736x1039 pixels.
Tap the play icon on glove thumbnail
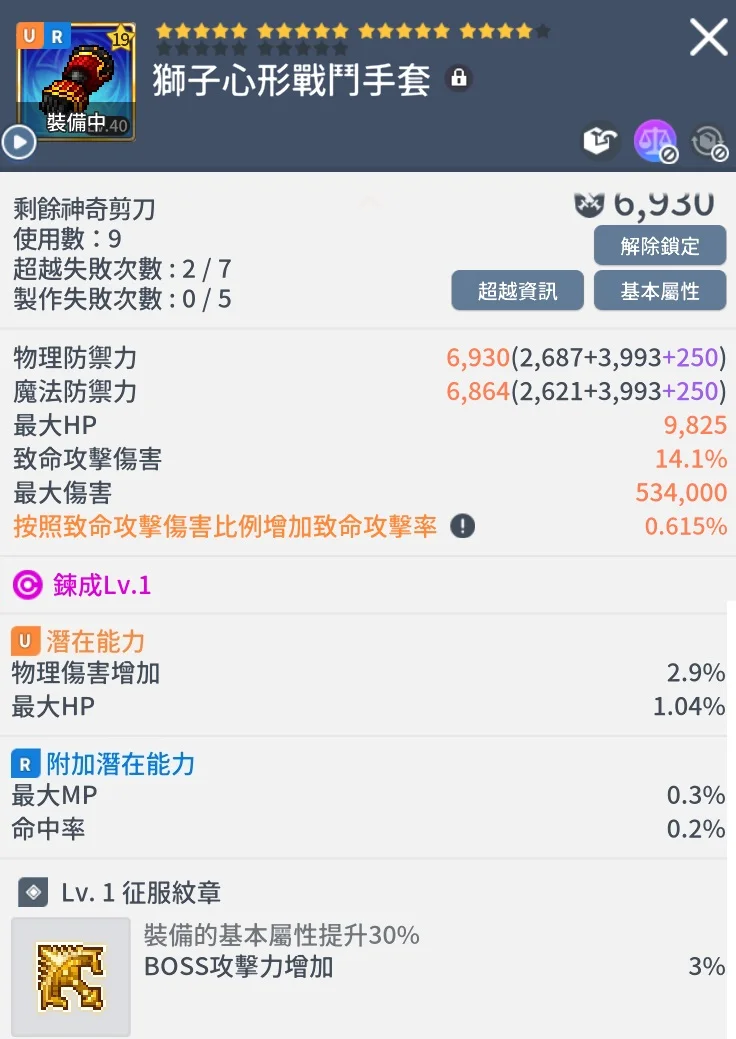[x=19, y=142]
